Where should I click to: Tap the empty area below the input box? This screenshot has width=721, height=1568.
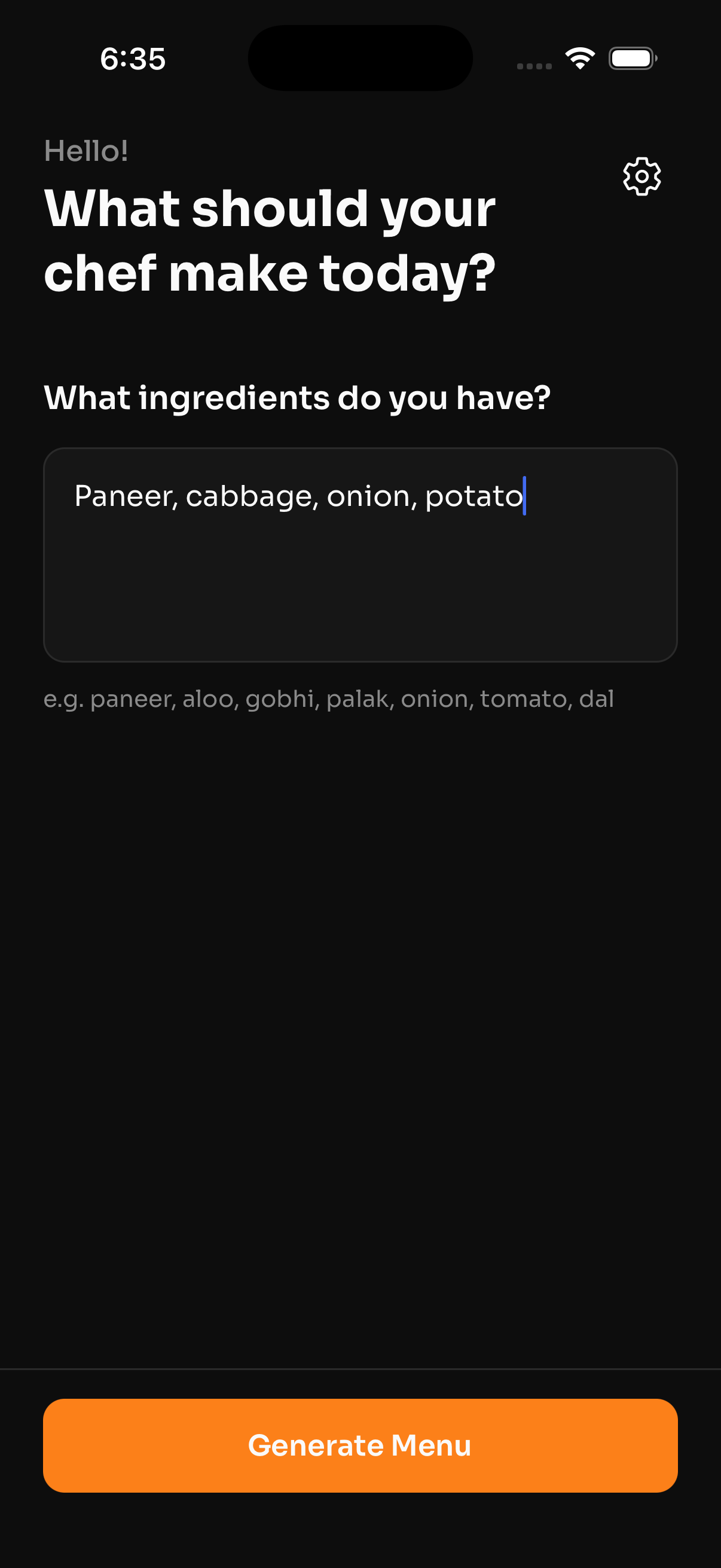point(360,974)
